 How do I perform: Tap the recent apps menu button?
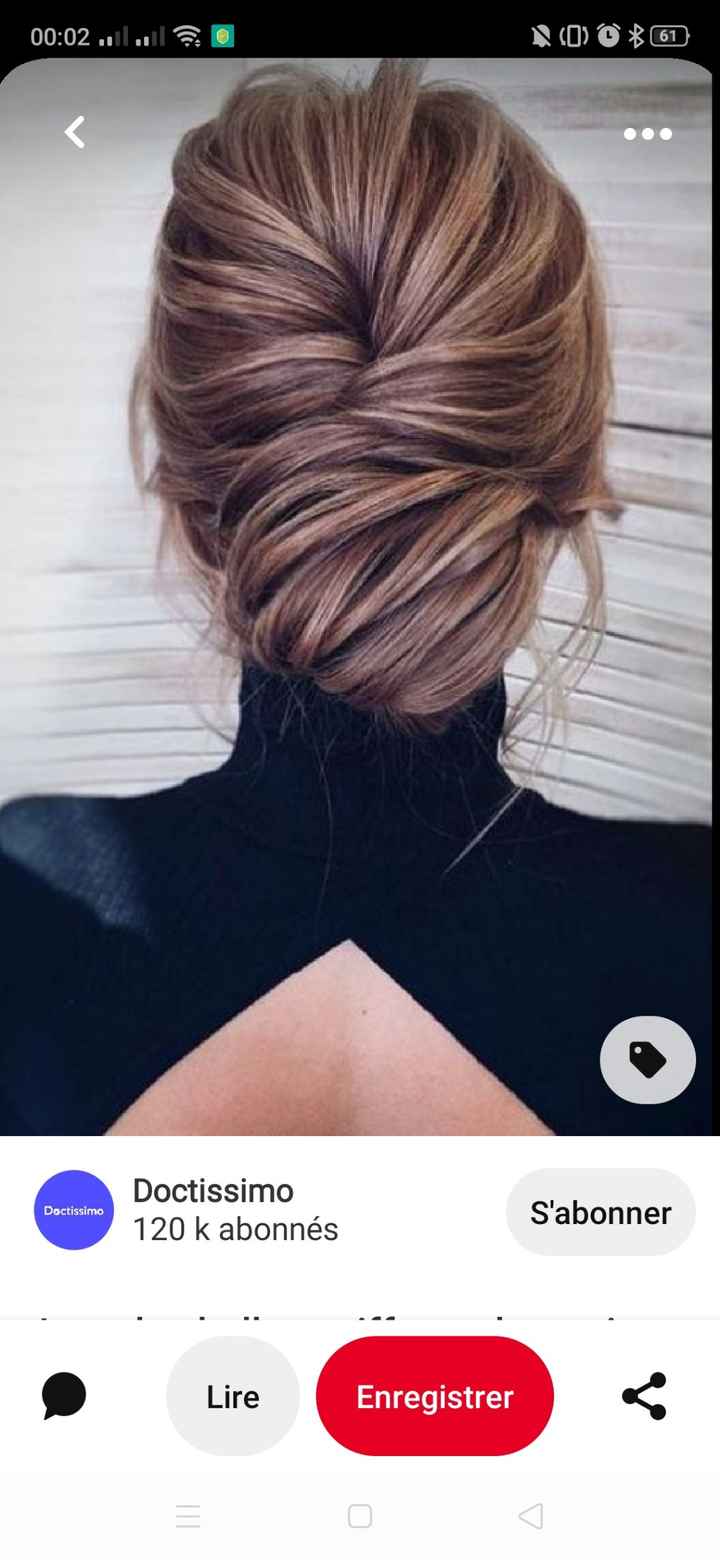click(188, 1516)
